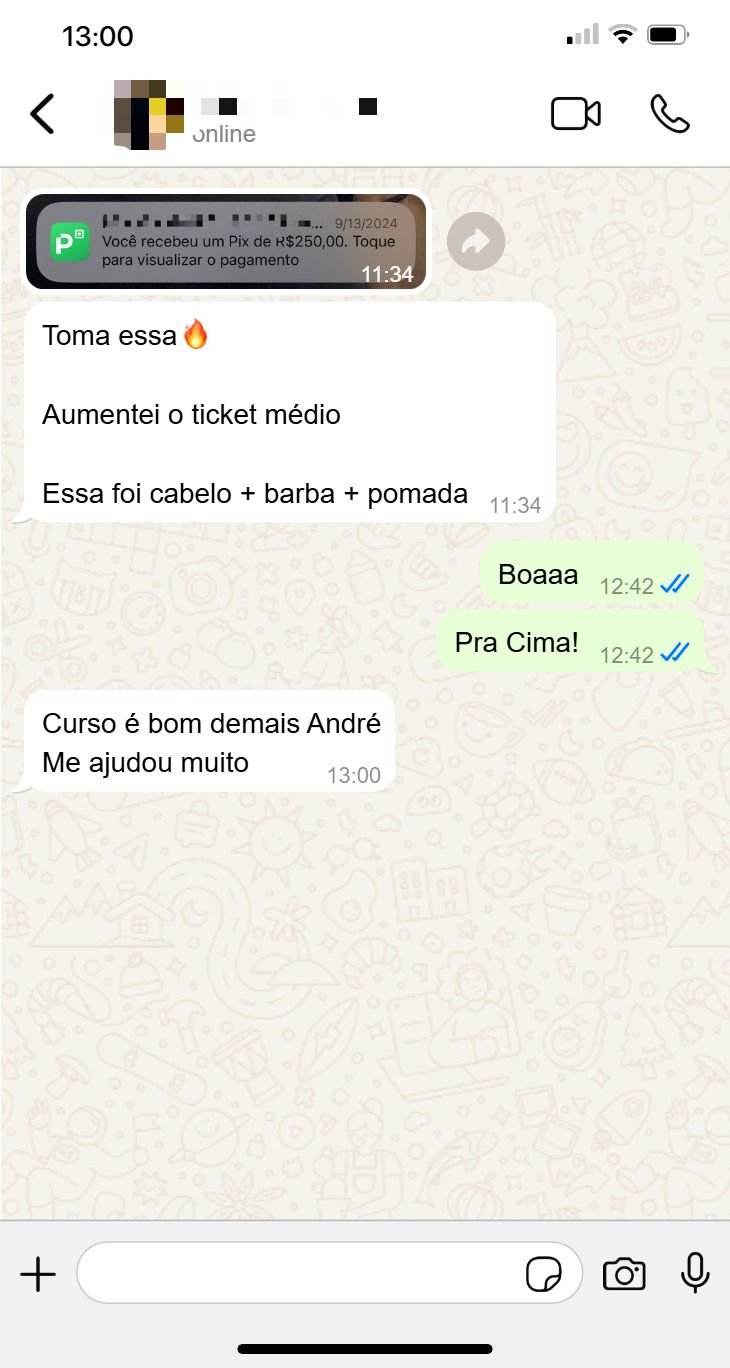Open the attachment menu with the plus icon

point(38,1273)
